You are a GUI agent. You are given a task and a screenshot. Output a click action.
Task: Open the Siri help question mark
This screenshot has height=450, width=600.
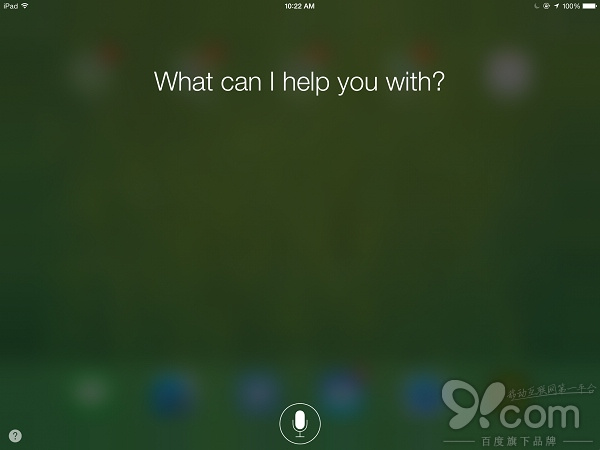15,436
